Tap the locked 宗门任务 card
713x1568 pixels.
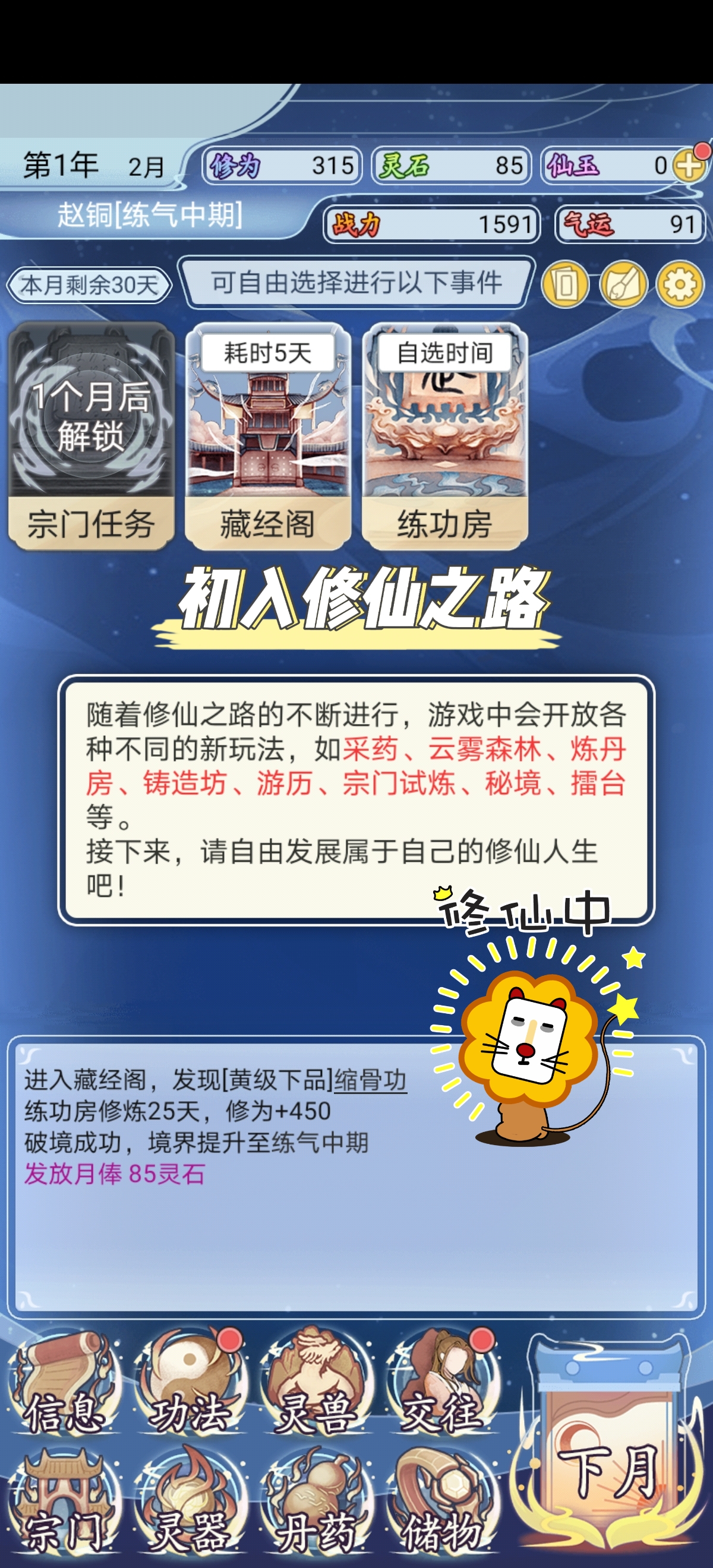click(x=92, y=436)
